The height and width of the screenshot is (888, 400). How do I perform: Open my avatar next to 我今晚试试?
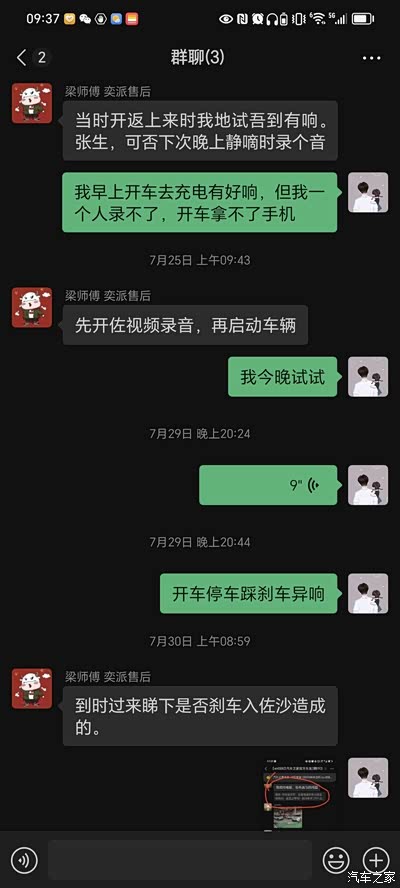(x=368, y=377)
